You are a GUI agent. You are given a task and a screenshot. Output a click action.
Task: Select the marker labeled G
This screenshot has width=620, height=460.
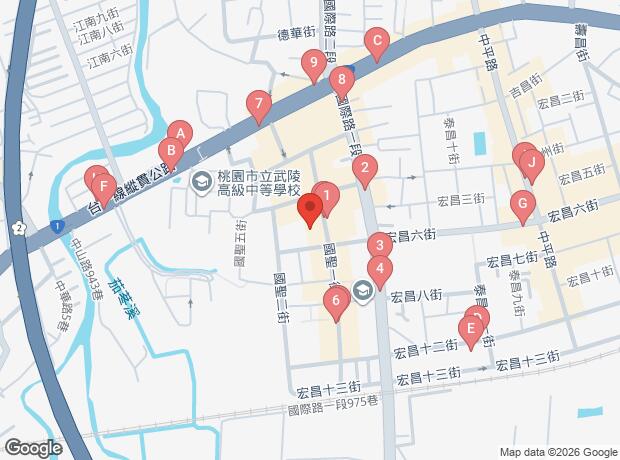520,204
